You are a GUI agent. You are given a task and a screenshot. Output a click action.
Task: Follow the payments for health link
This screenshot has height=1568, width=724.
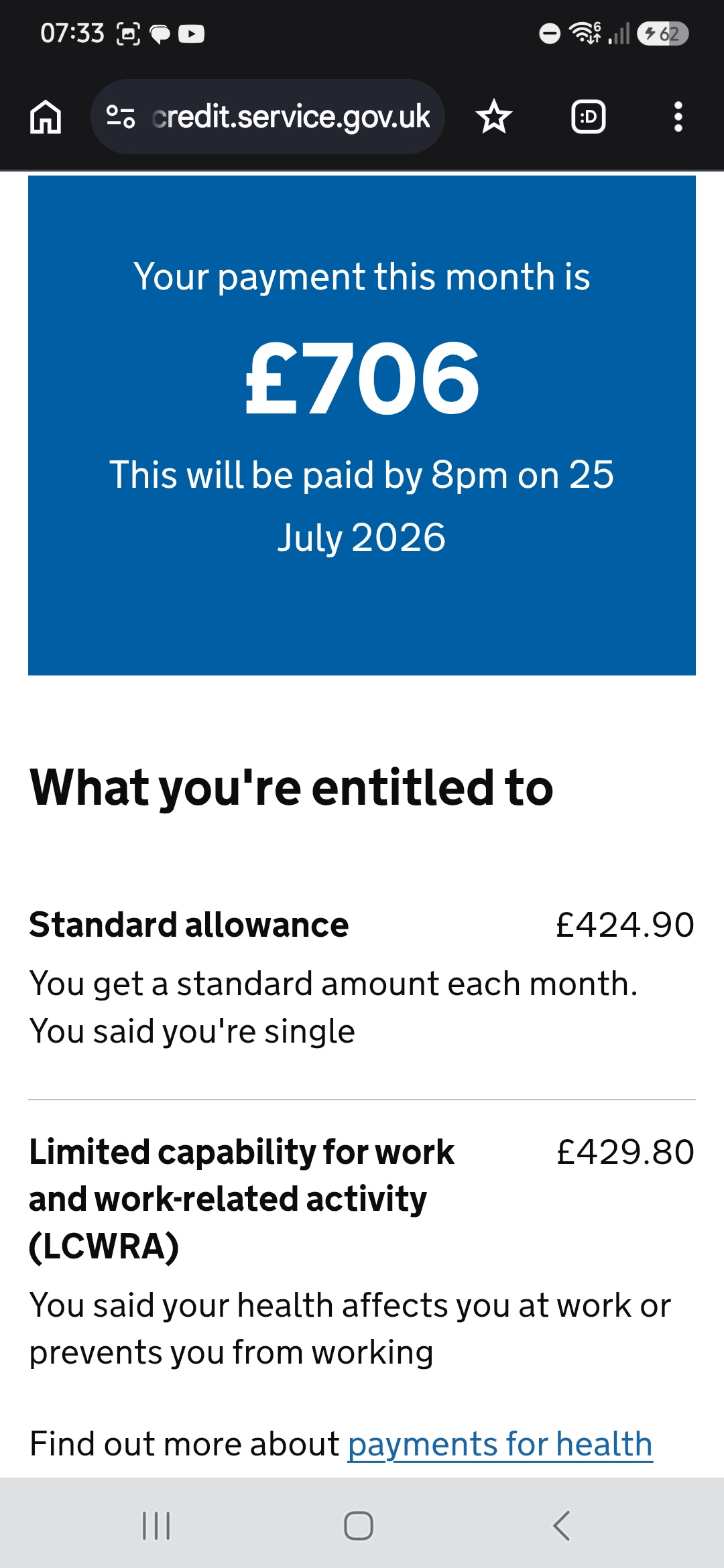(x=500, y=1444)
